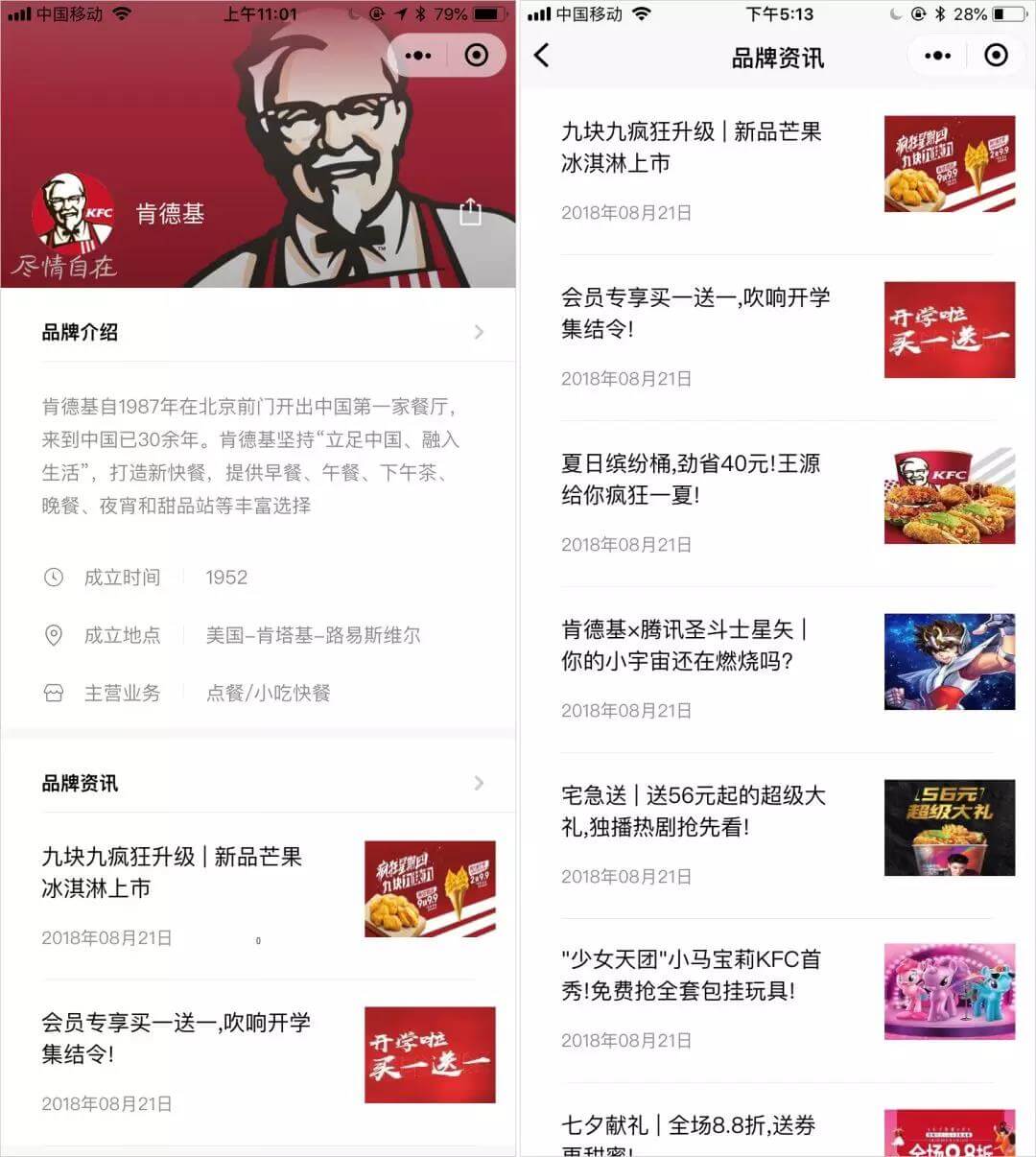Go back using the arrow beside 品牌资讯 title
The height and width of the screenshot is (1157, 1036).
pyautogui.click(x=542, y=56)
